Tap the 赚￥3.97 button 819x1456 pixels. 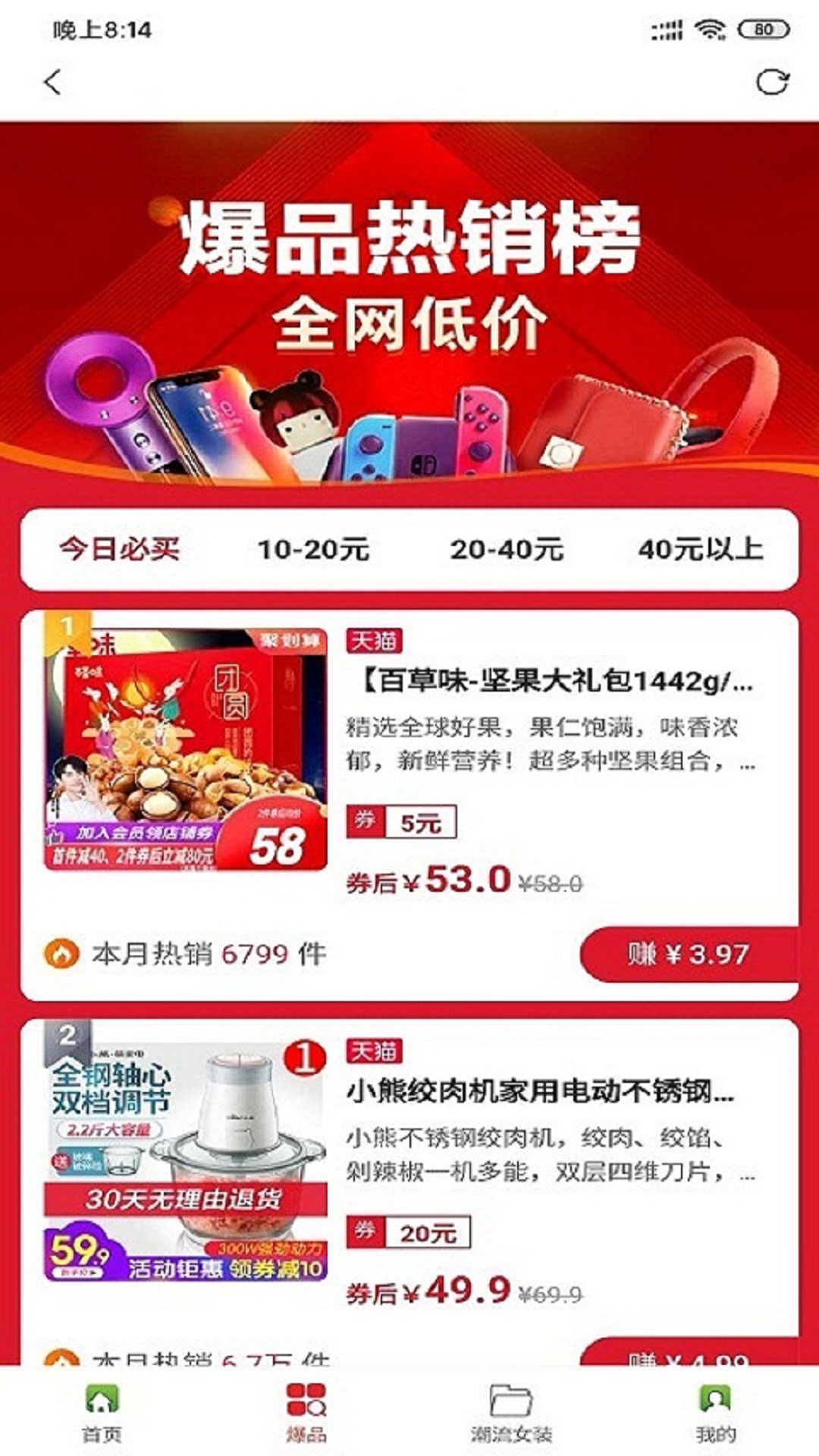click(687, 954)
